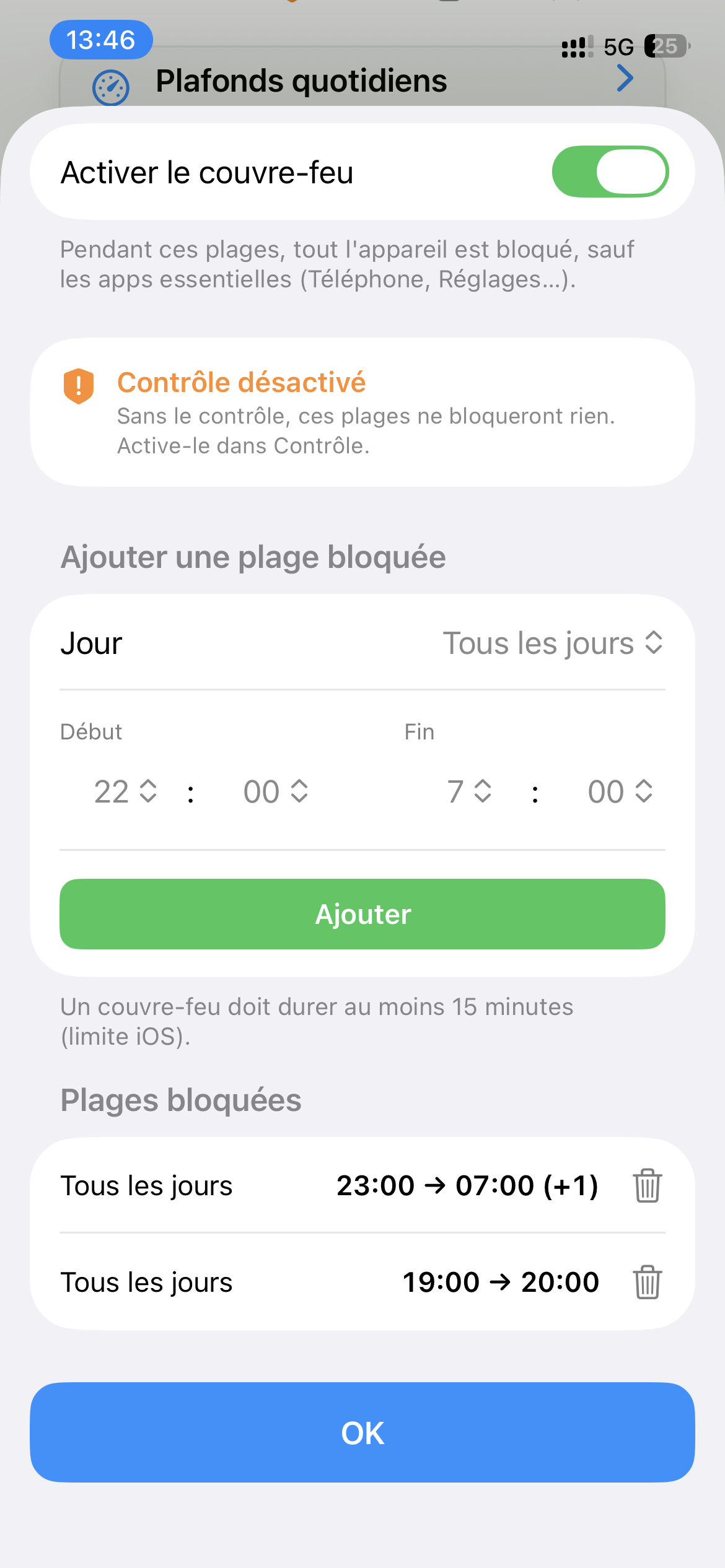Change the Début minutes picker
Viewport: 725px width, 1568px height.
(x=276, y=791)
